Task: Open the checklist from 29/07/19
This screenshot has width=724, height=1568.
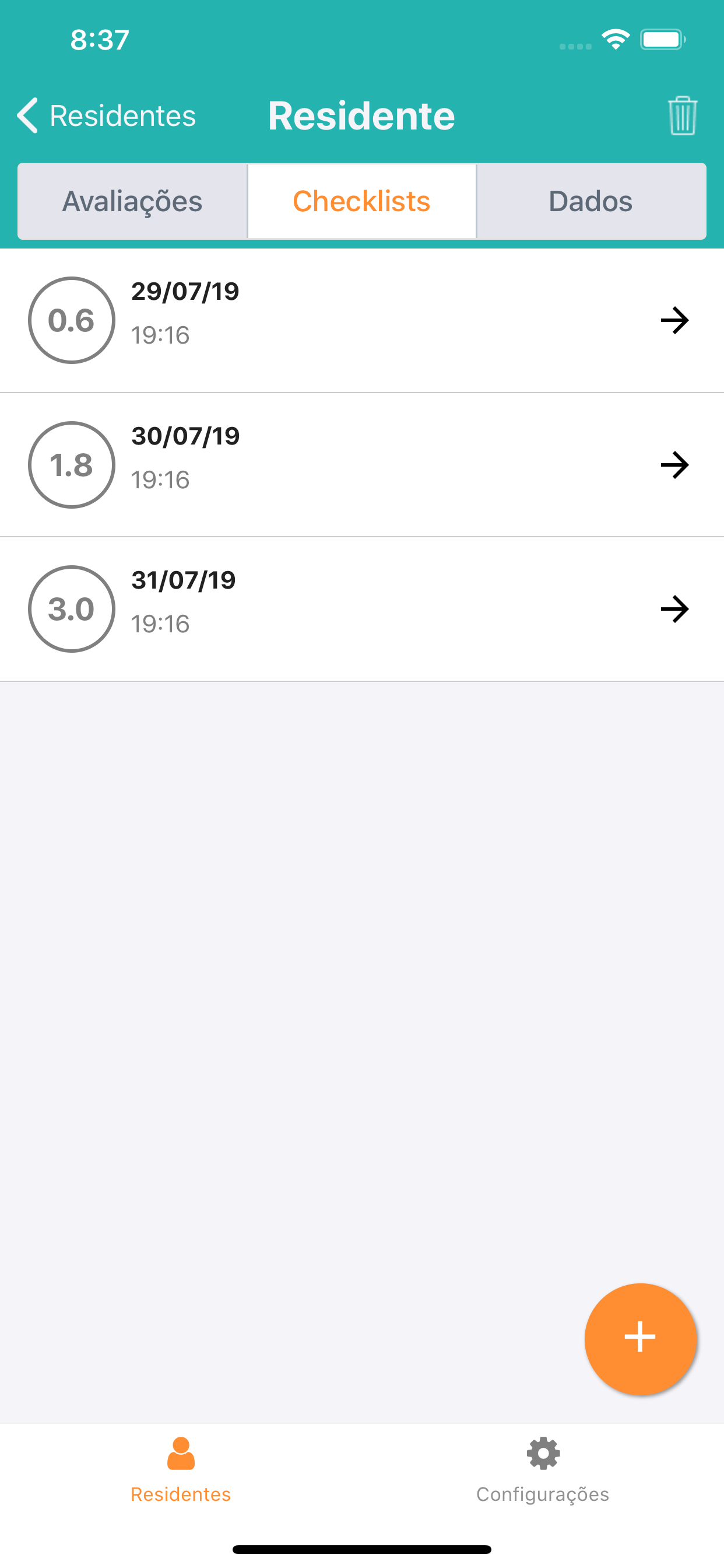Action: 362,320
